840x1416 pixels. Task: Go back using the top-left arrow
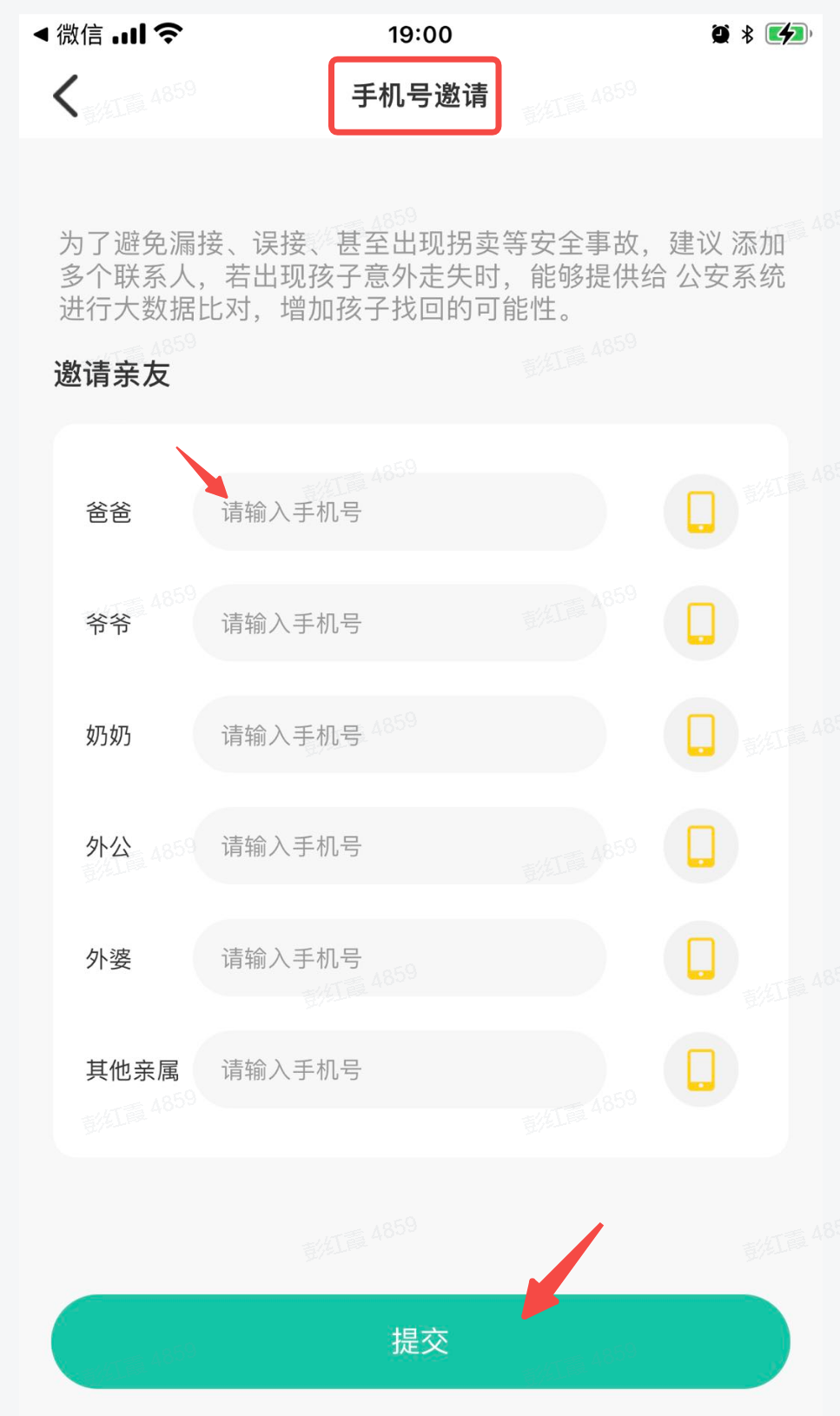[66, 96]
